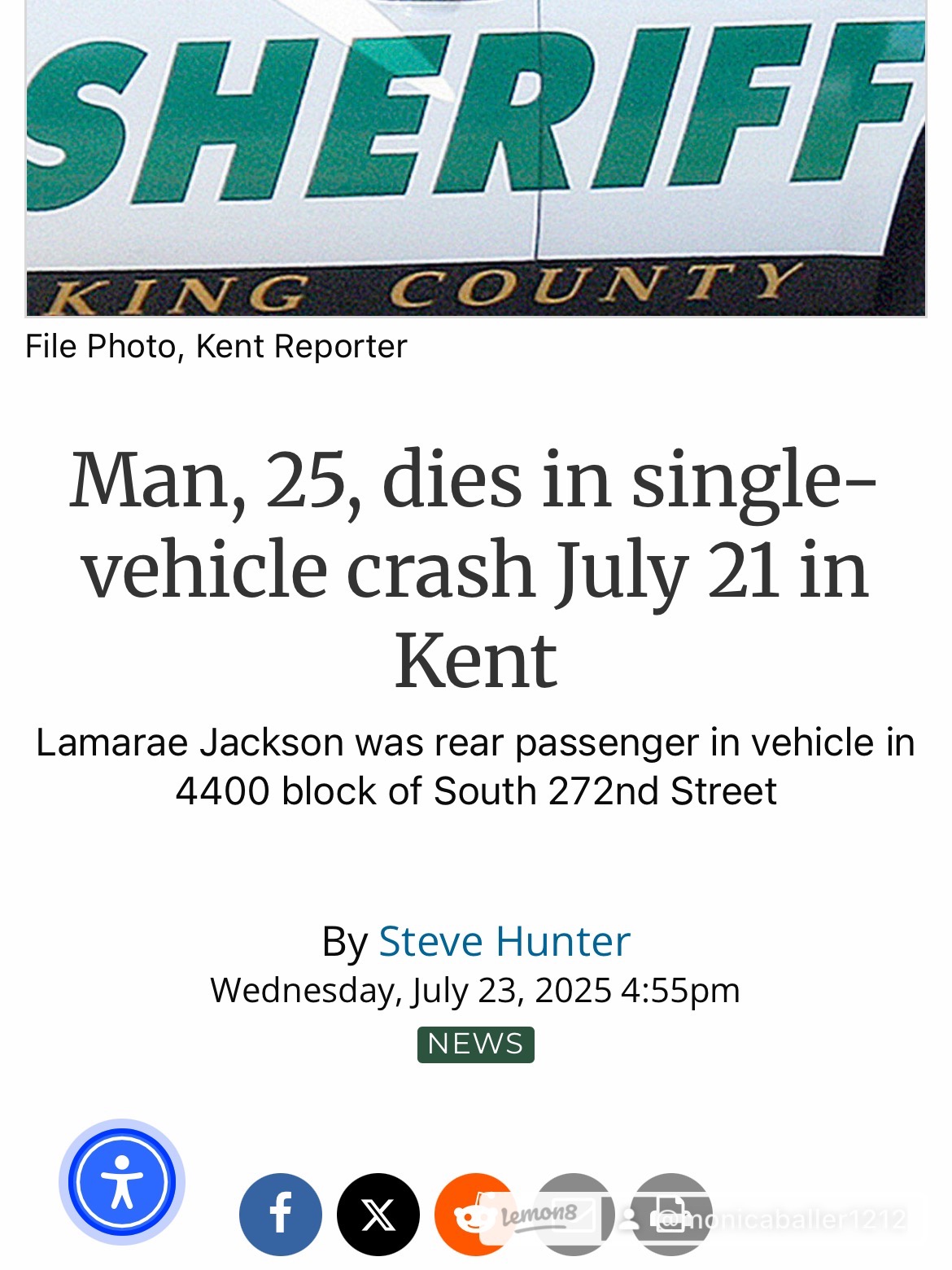This screenshot has width=952, height=1270.
Task: Share the article on X
Action: 378,1214
